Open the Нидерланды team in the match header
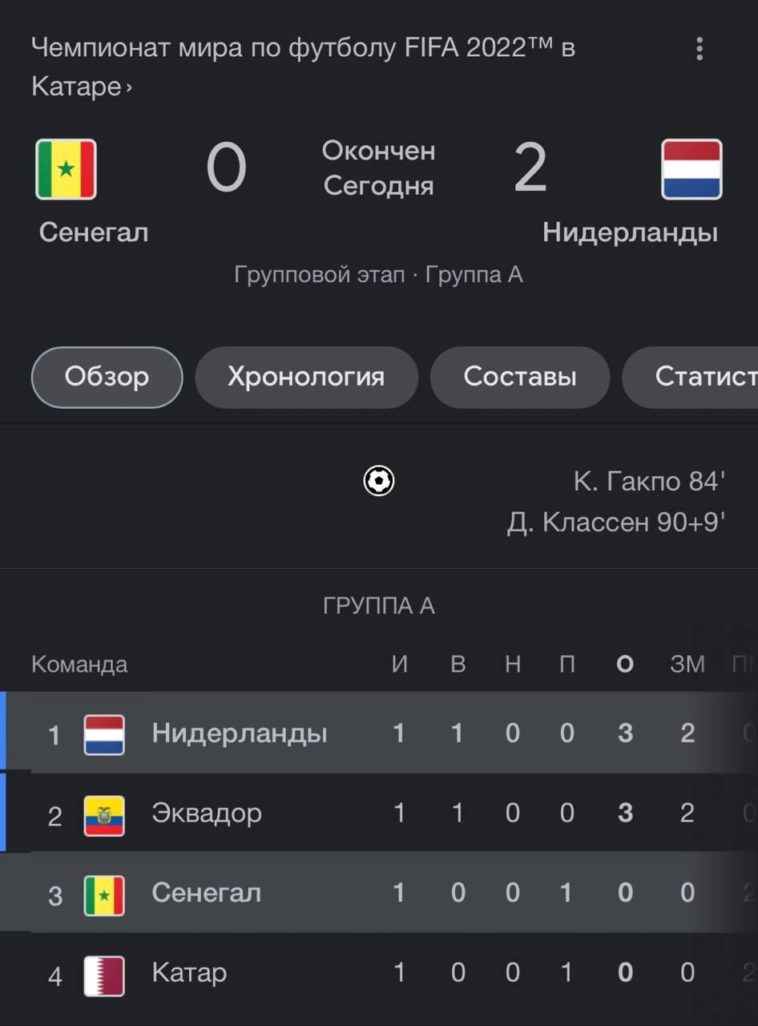Viewport: 758px width, 1026px height. pyautogui.click(x=630, y=192)
